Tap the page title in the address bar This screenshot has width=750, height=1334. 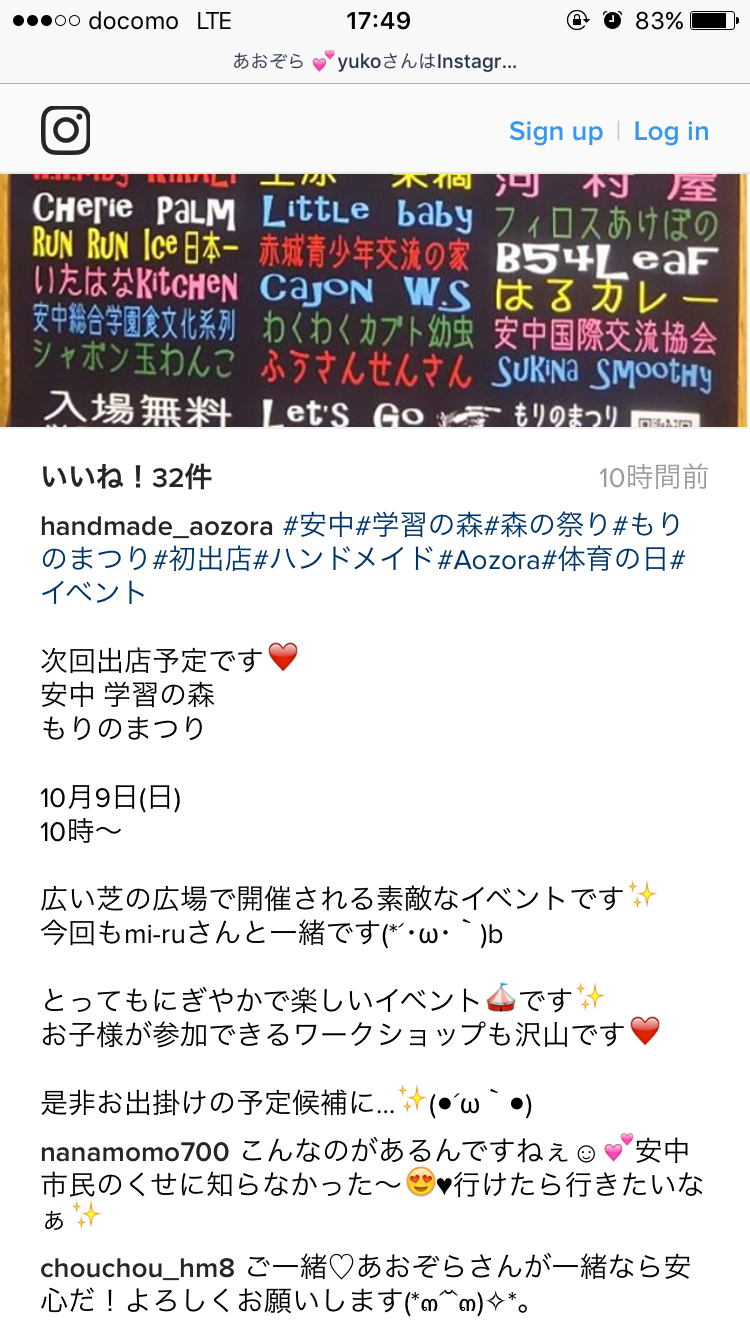coord(375,61)
